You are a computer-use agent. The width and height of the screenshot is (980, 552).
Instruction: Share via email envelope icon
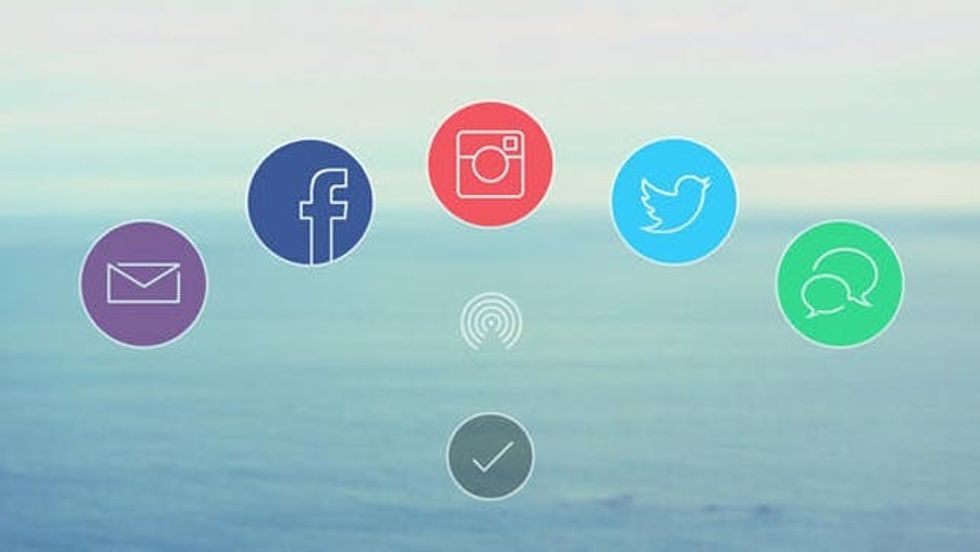coord(144,283)
